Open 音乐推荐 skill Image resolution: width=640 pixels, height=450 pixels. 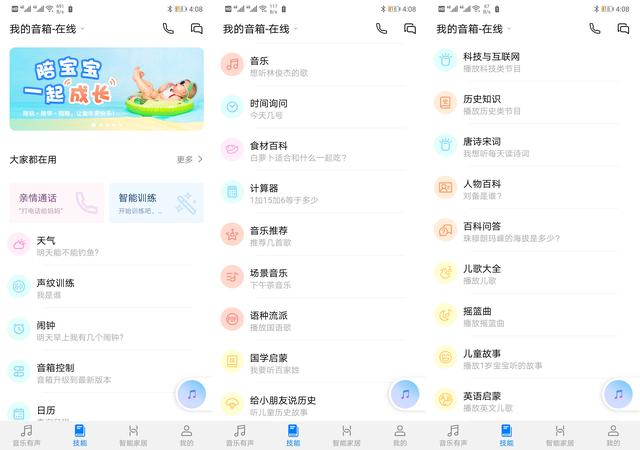pos(310,235)
